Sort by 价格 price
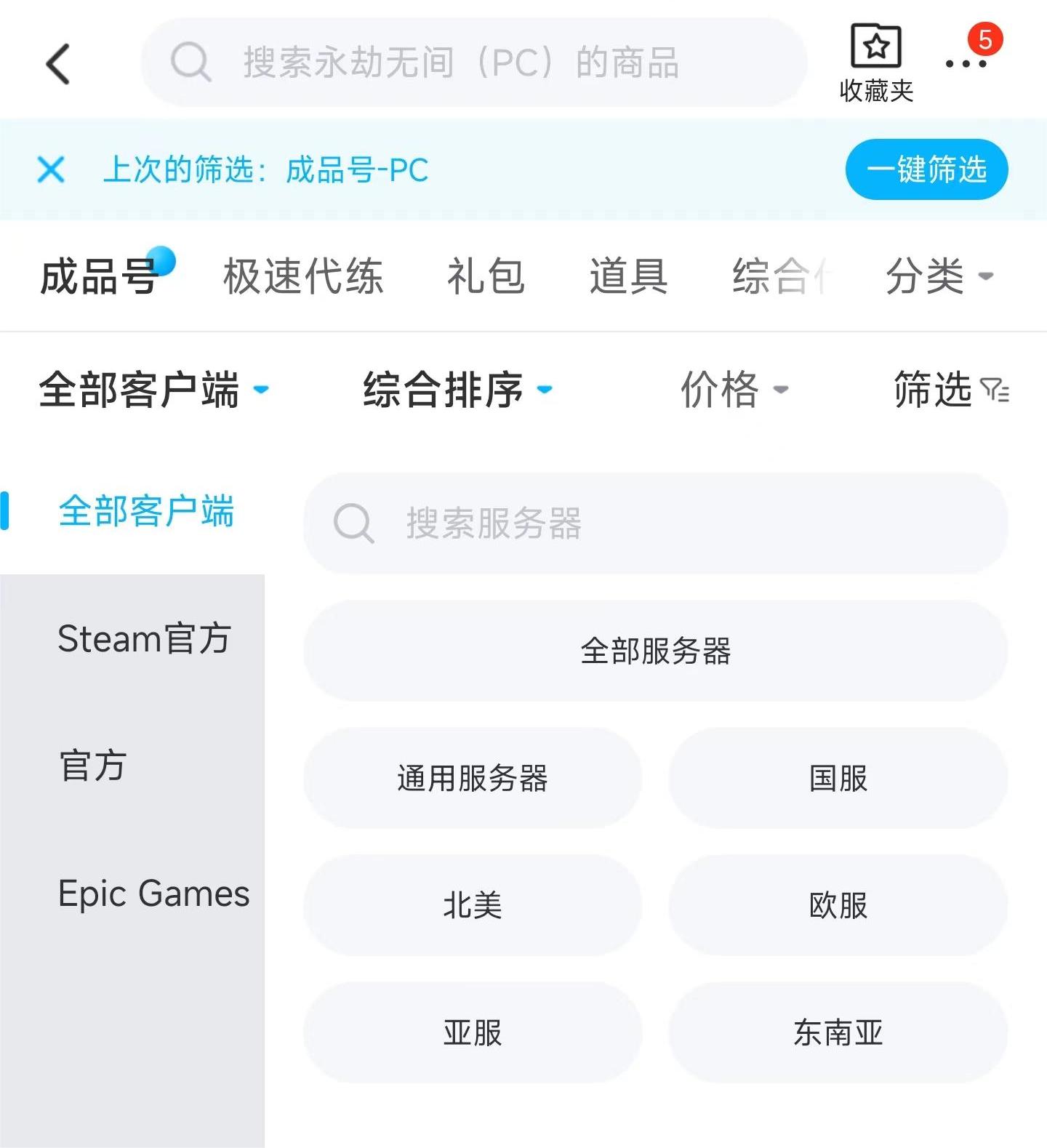 click(733, 390)
